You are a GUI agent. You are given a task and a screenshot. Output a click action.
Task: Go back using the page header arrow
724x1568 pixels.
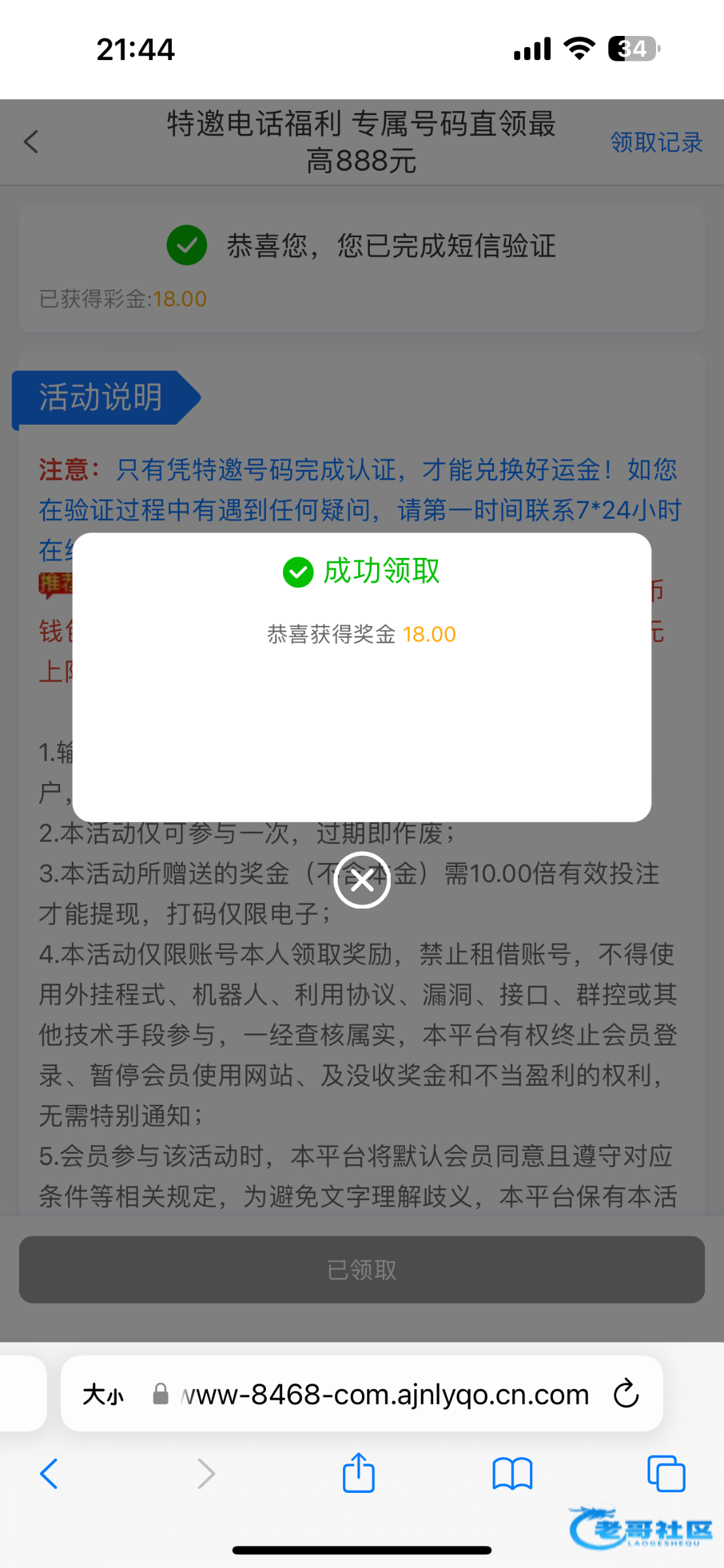(x=31, y=142)
